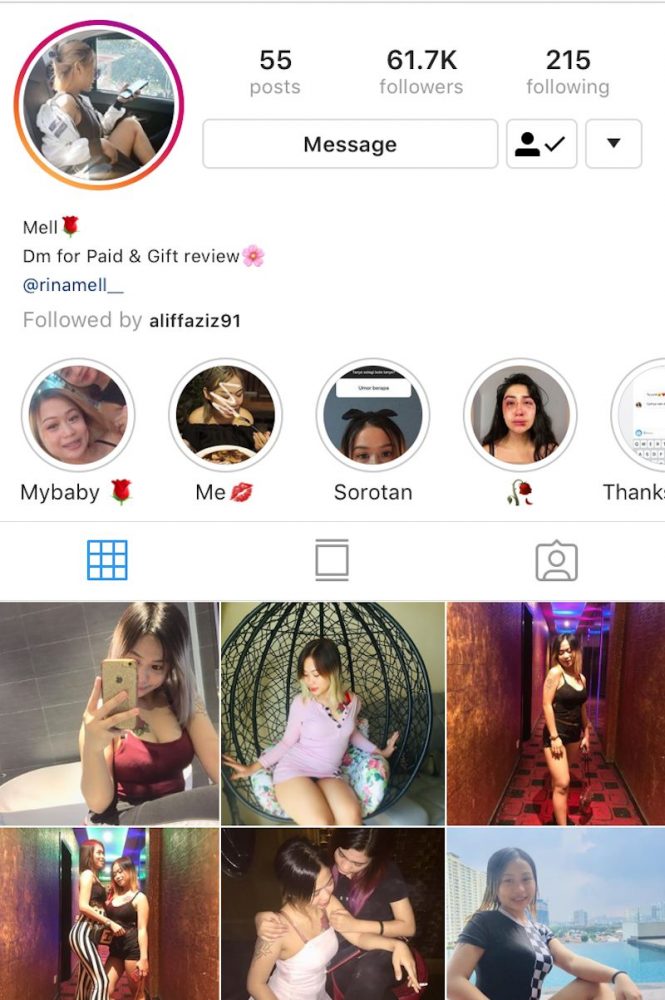665x1000 pixels.
Task: Open follower aliffaziz91's profile
Action: (x=195, y=320)
